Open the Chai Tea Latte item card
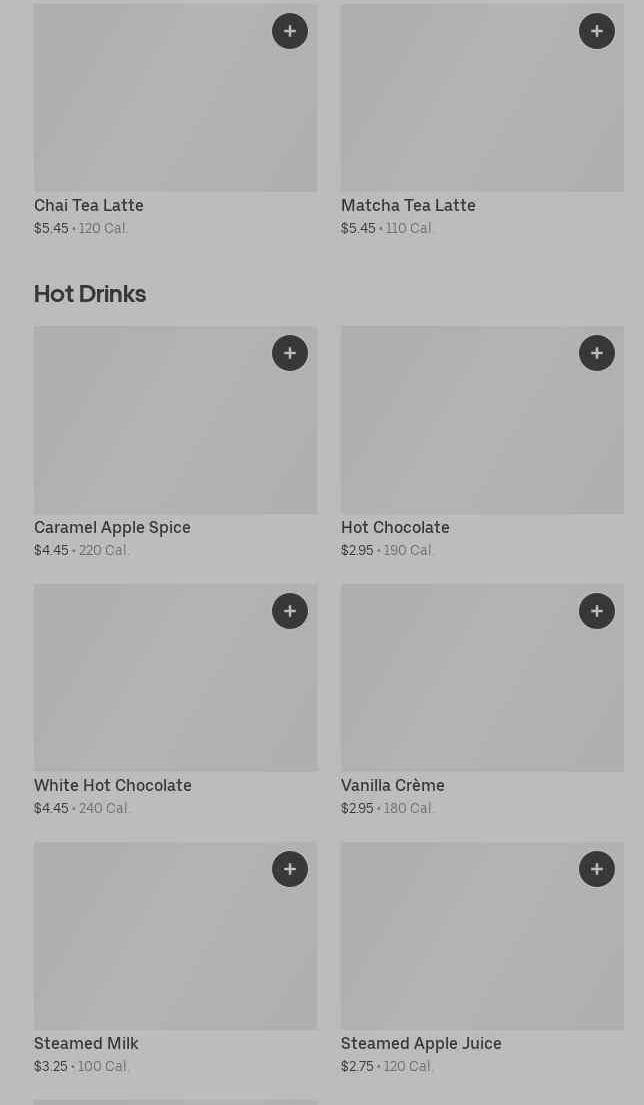Image resolution: width=644 pixels, height=1105 pixels. [150, 110]
